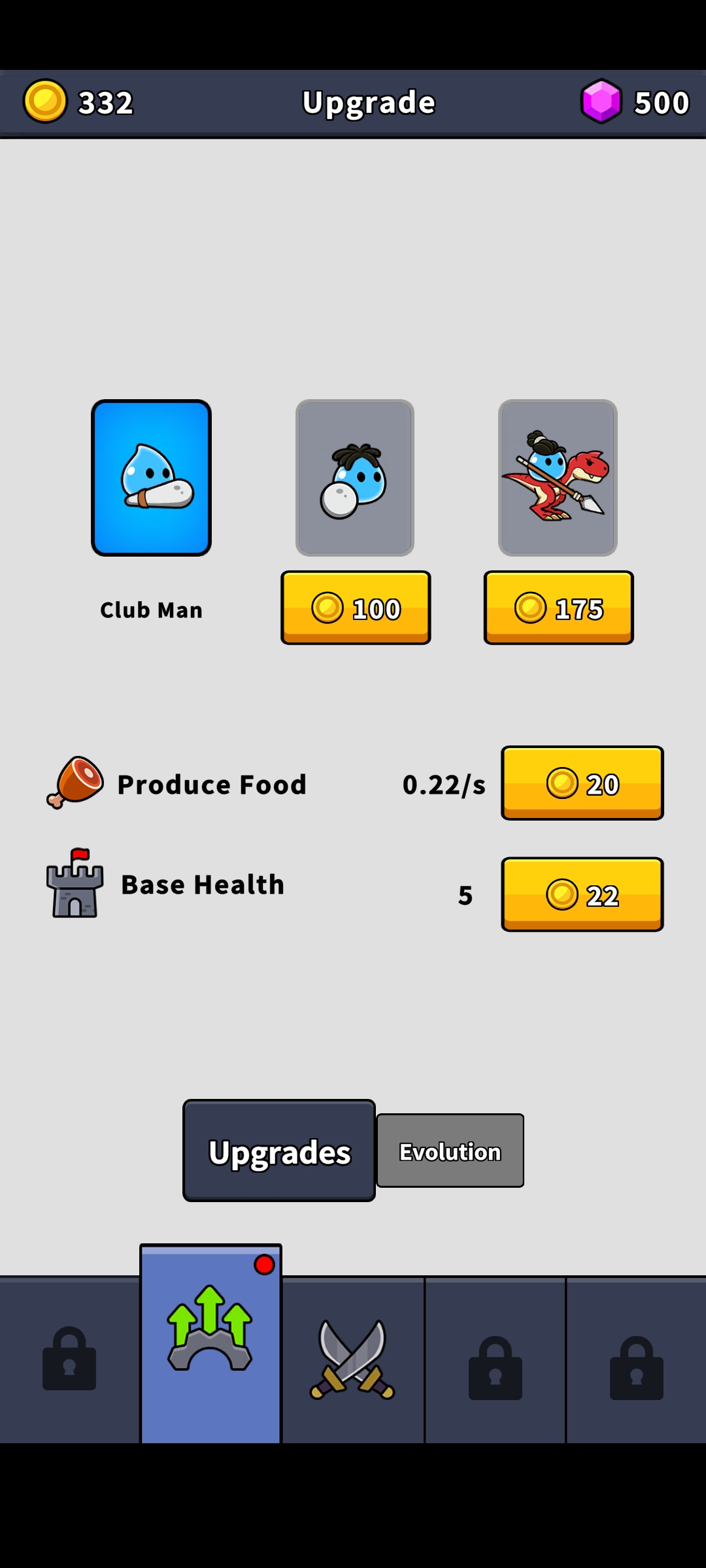Switch to the Evolution tab
706x1568 pixels.
(450, 1151)
